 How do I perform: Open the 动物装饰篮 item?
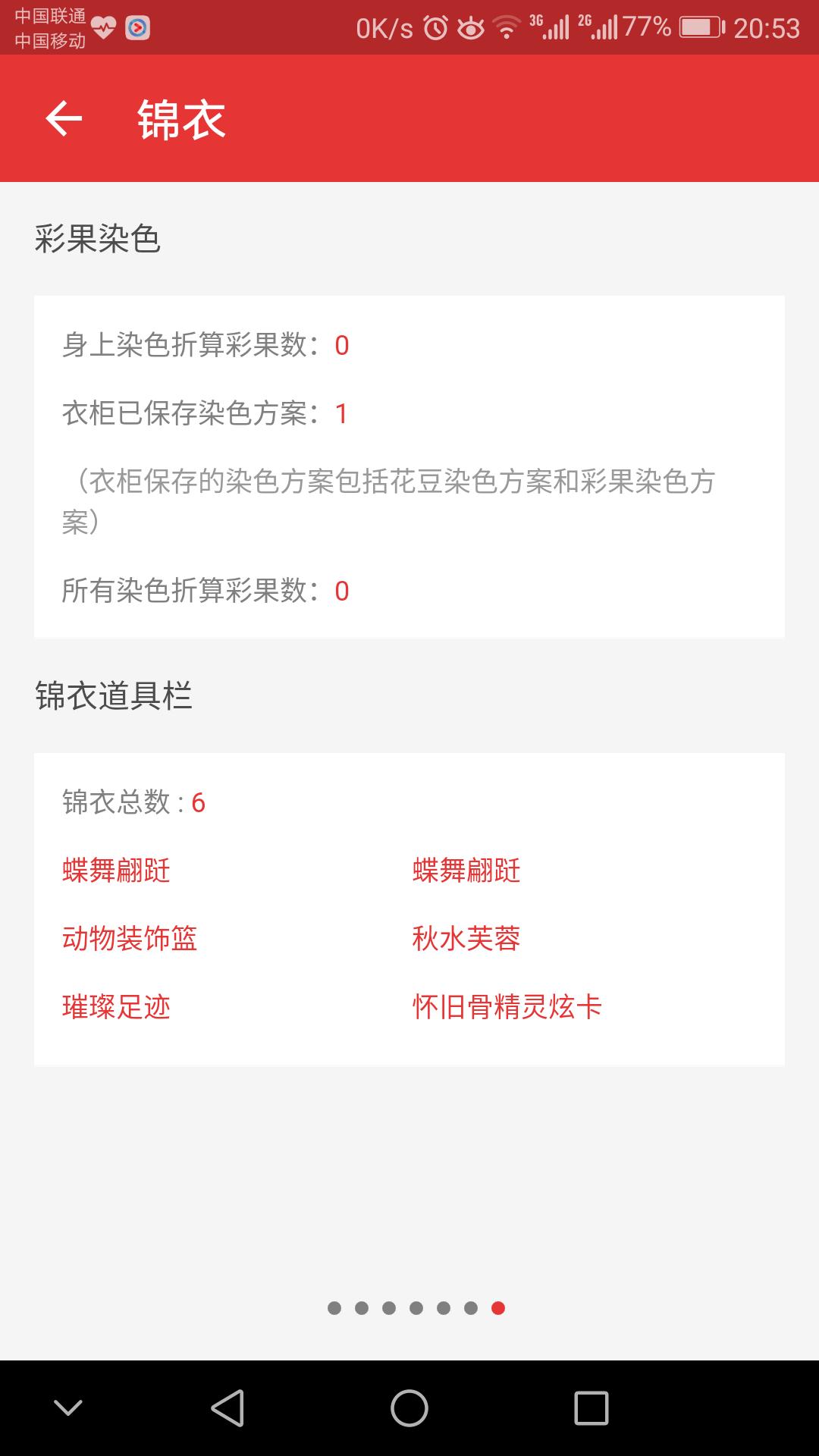[x=130, y=938]
